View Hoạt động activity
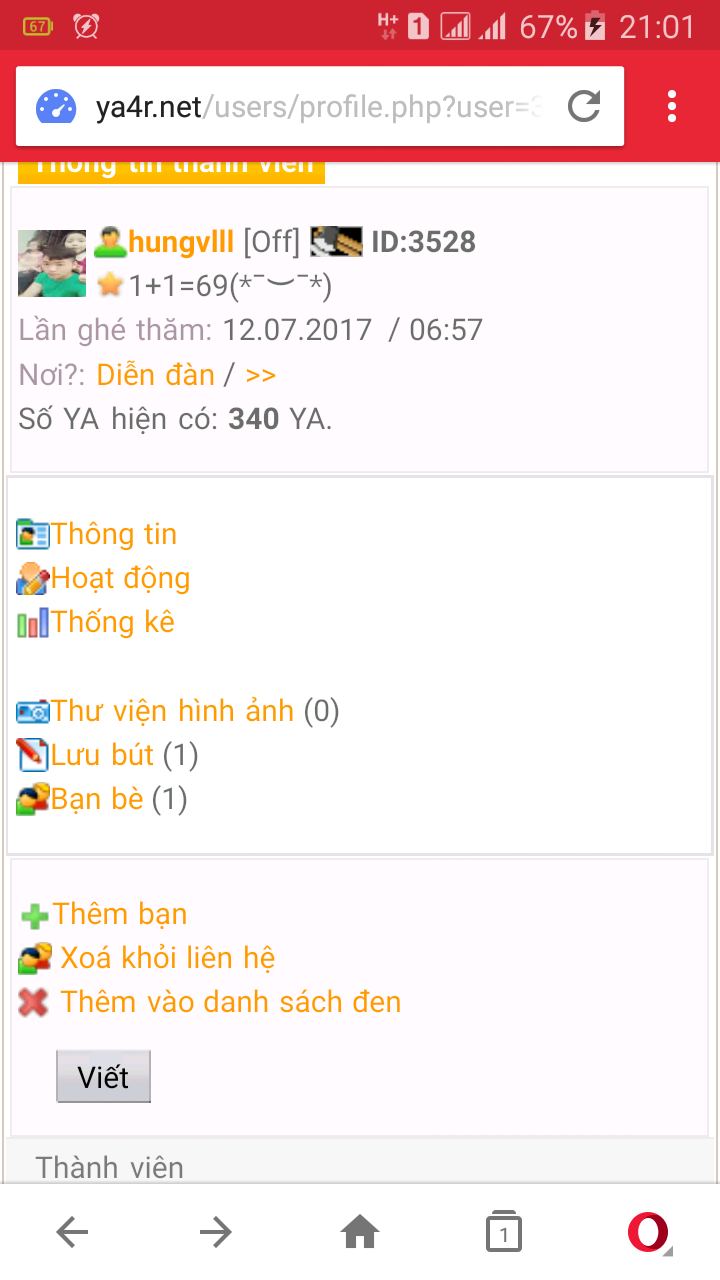720x1280 pixels. coord(120,578)
